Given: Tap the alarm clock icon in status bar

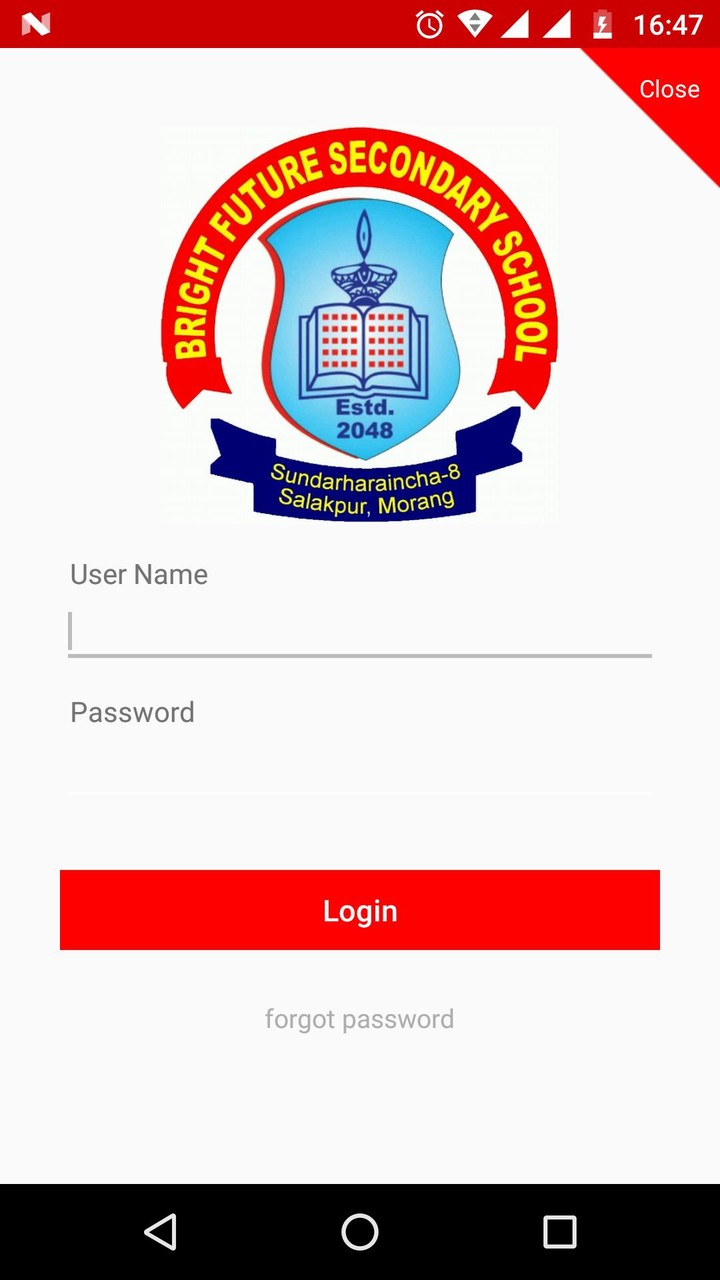Looking at the screenshot, I should coord(428,24).
